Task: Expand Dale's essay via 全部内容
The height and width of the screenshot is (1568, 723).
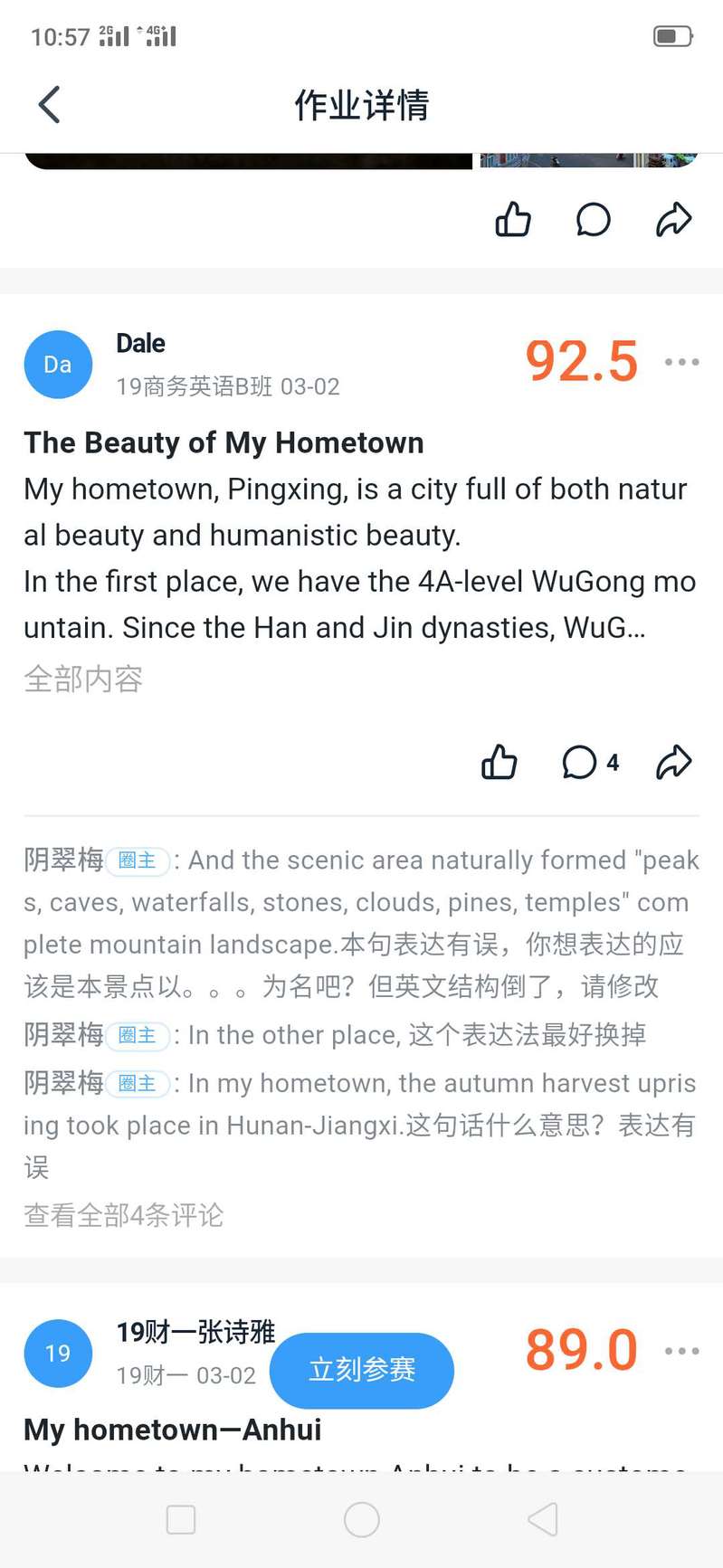Action: (x=83, y=679)
